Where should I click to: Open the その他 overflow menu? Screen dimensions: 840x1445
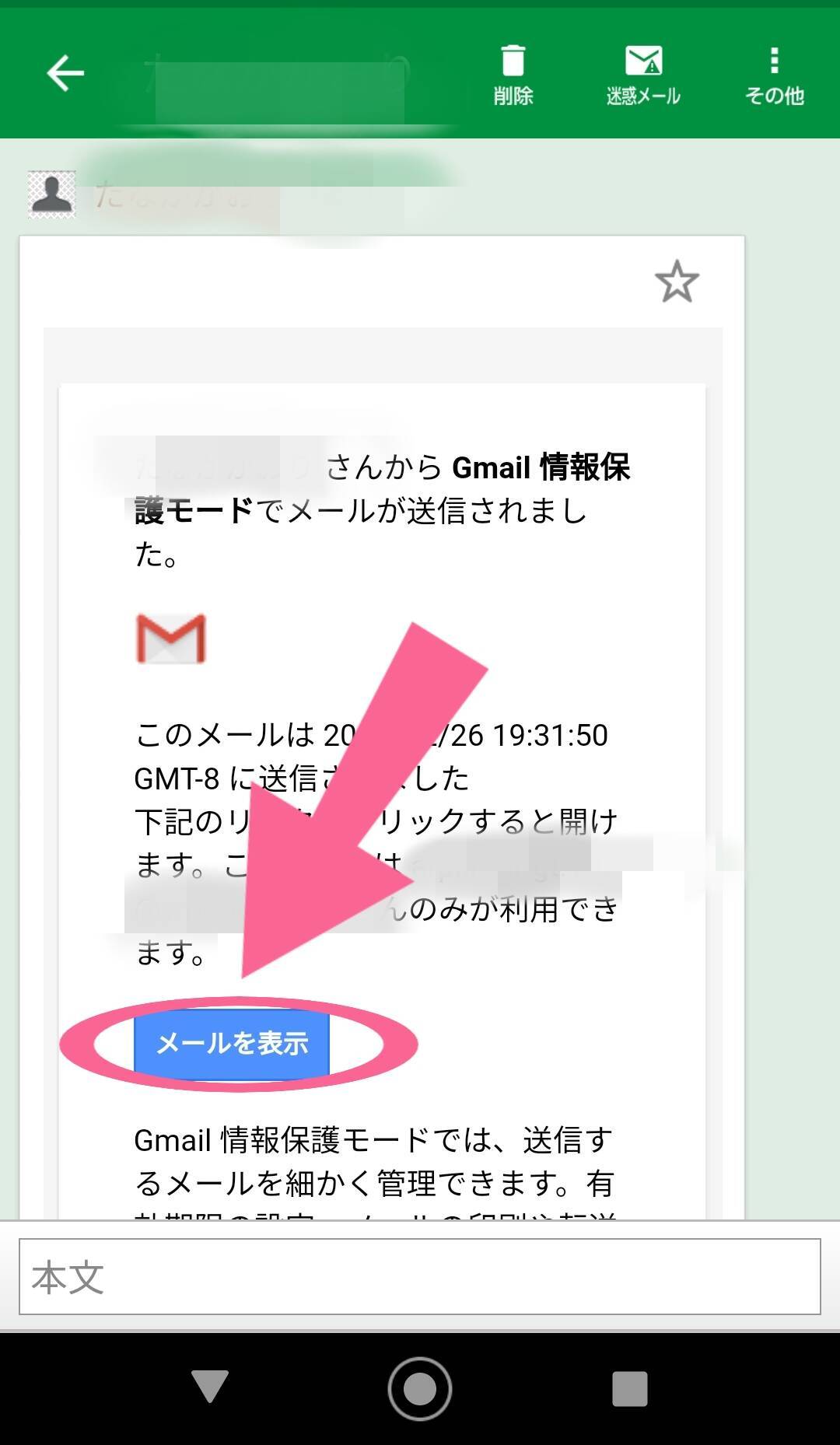click(773, 75)
